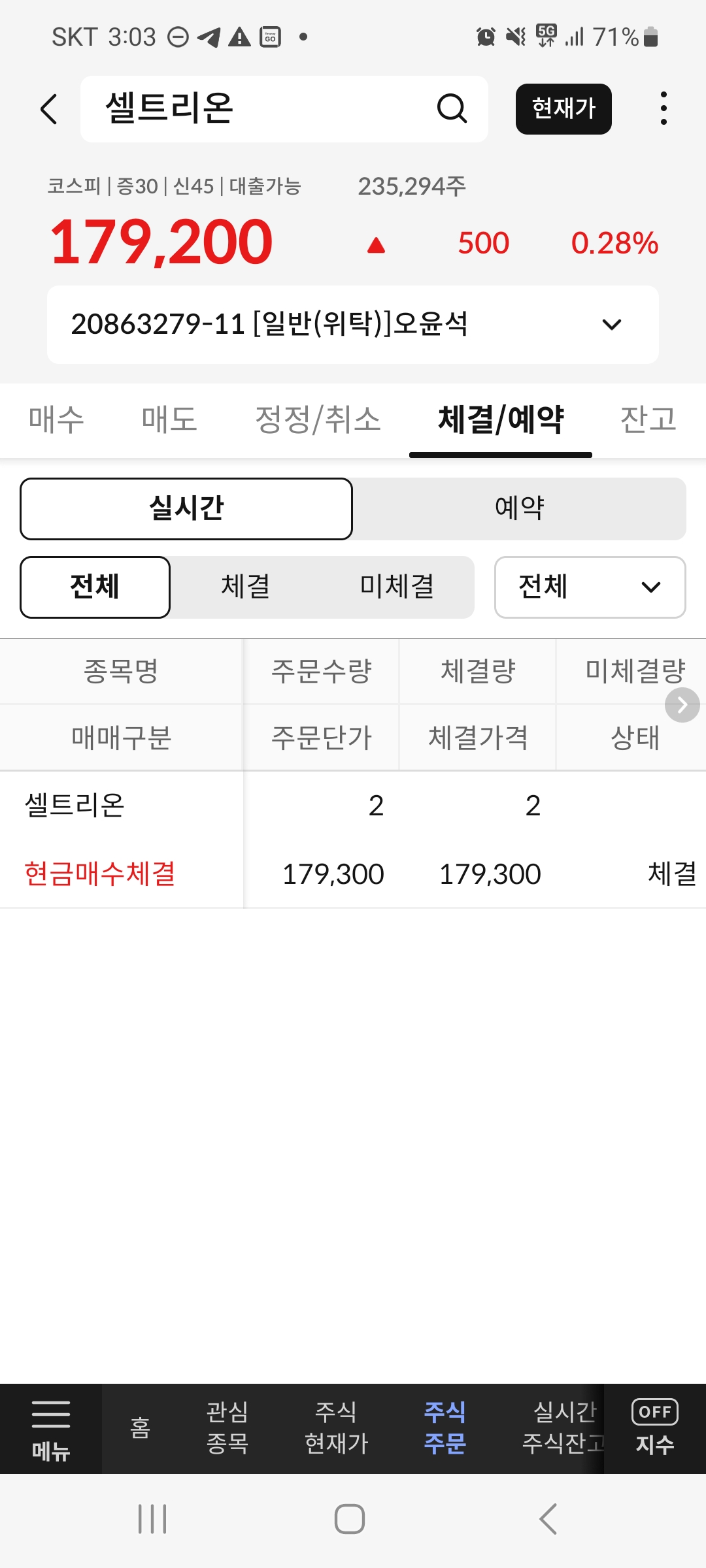Viewport: 706px width, 1568px height.
Task: Filter orders by 미체결 unexecuted
Action: [397, 587]
